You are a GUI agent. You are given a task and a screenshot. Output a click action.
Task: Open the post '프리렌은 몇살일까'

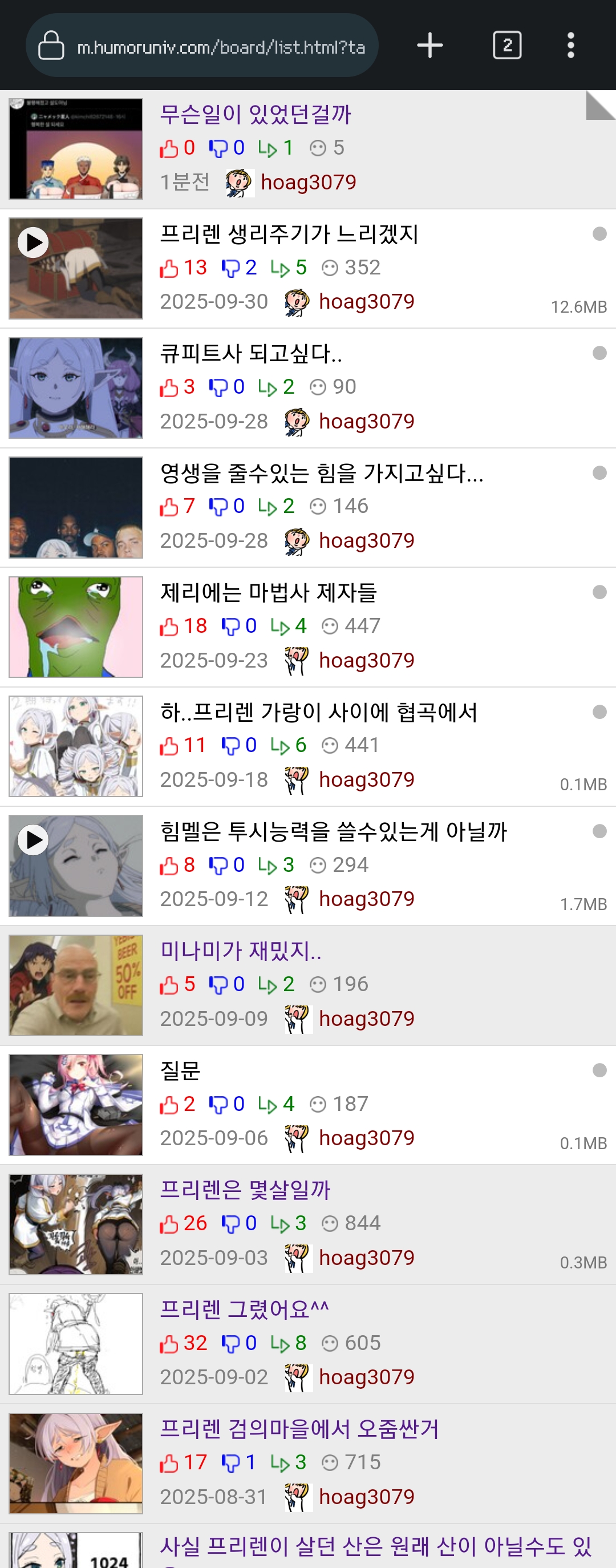point(245,1190)
